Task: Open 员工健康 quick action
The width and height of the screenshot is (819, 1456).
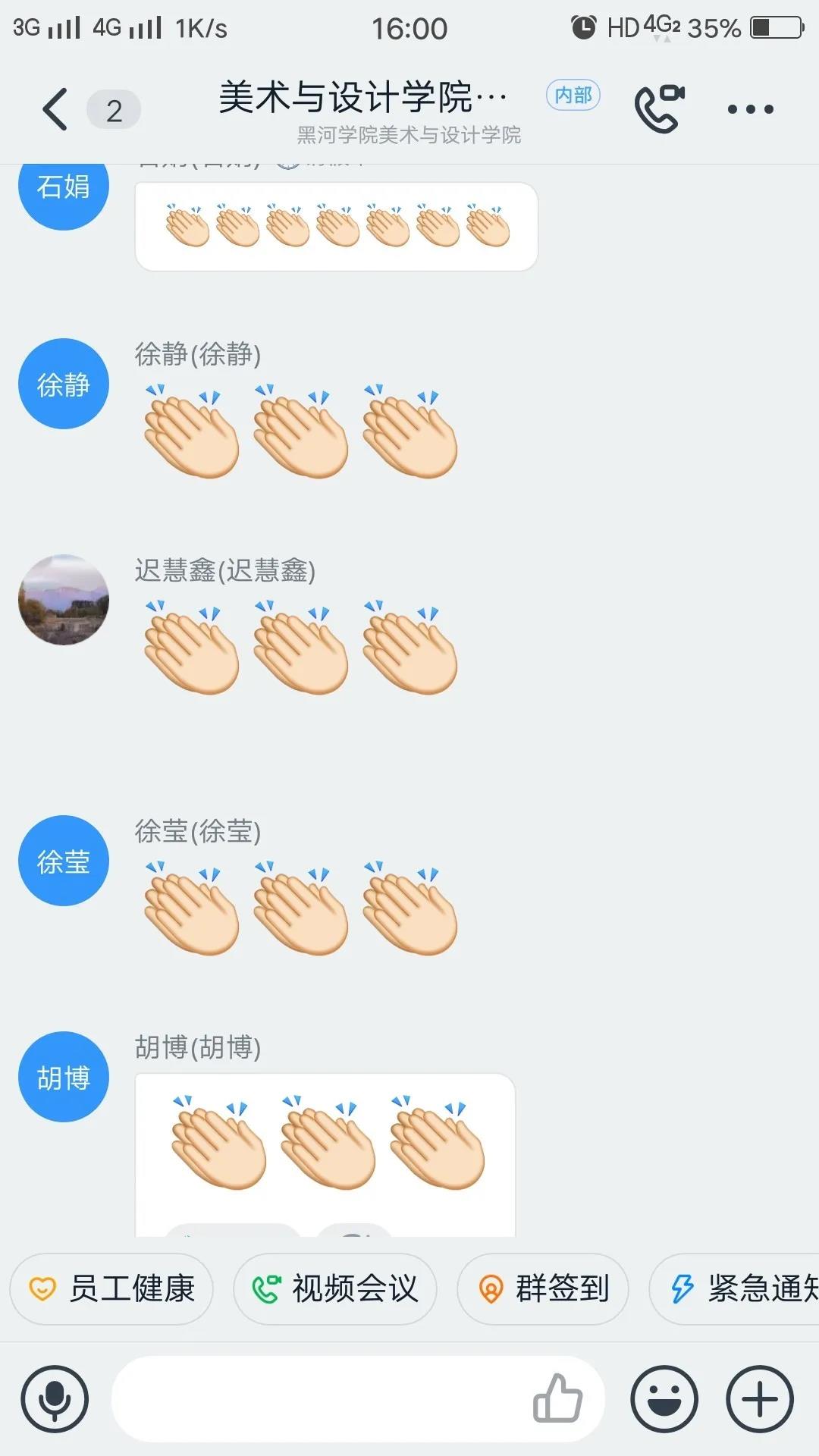Action: coord(111,1288)
